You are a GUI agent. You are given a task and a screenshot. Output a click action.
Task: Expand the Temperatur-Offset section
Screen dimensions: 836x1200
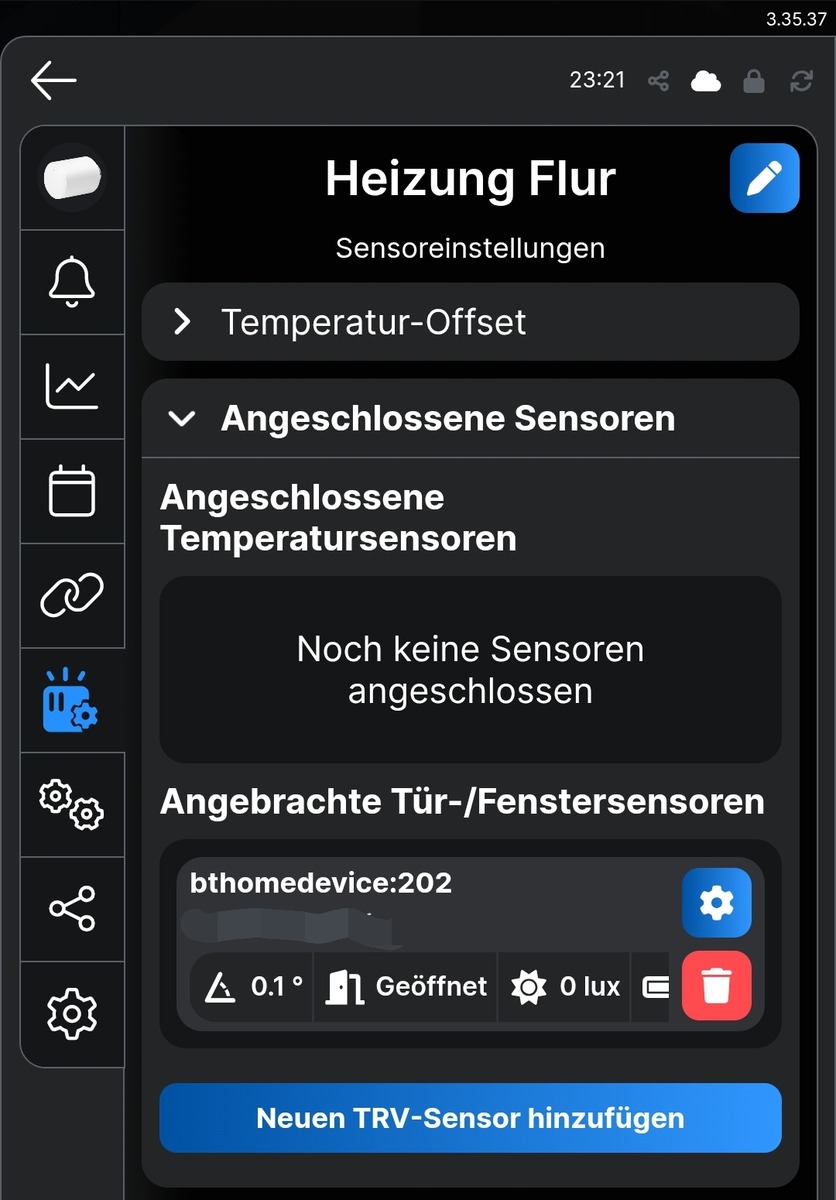click(470, 322)
